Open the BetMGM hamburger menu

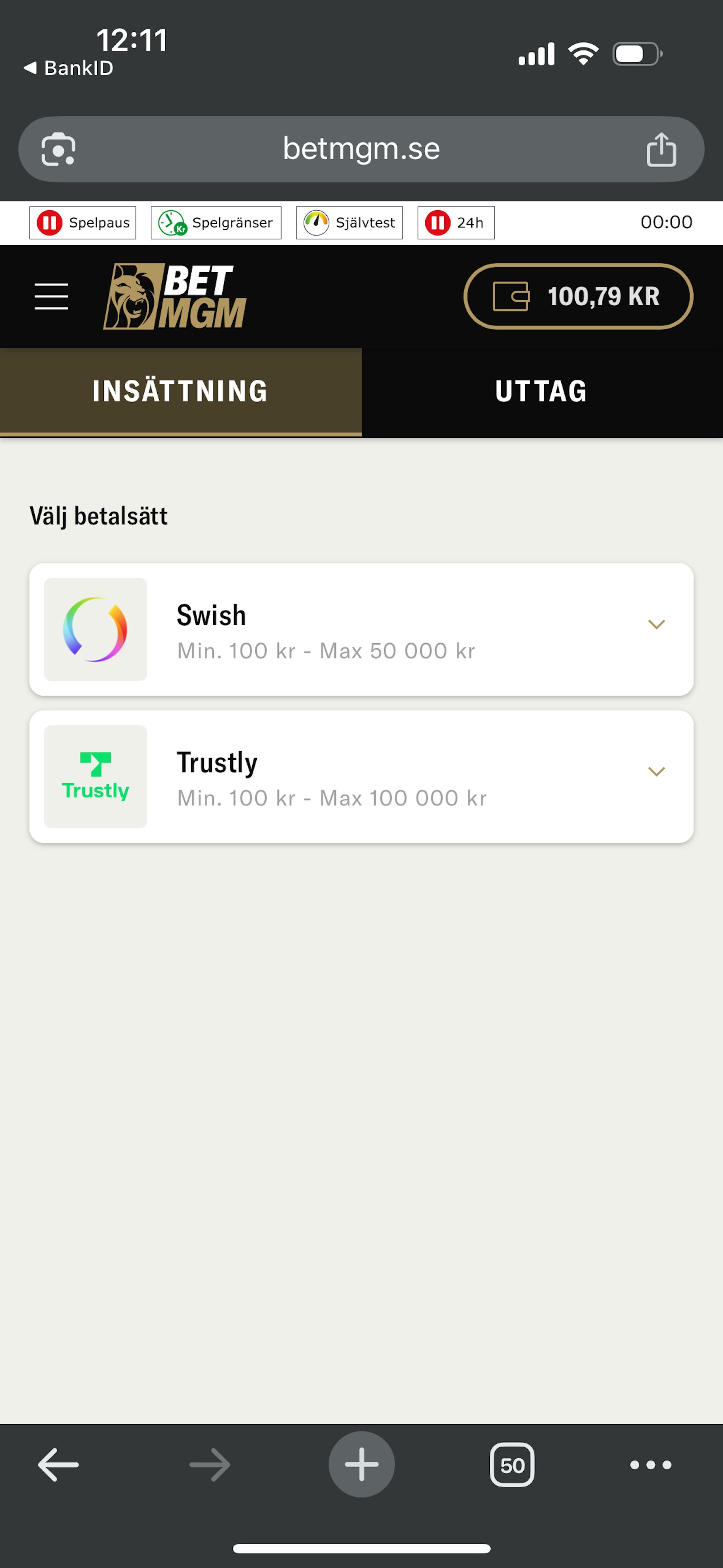pyautogui.click(x=51, y=297)
